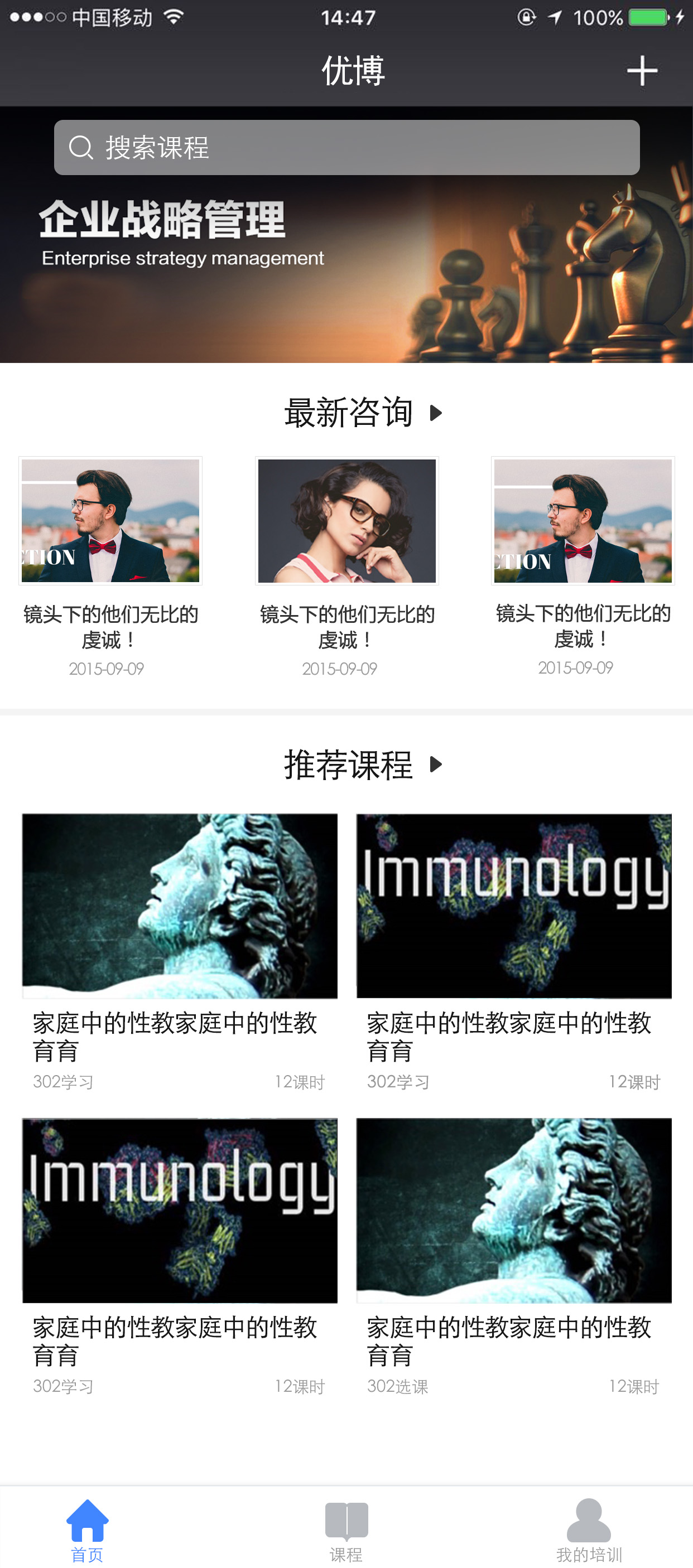The height and width of the screenshot is (1568, 693).
Task: Expand the 最新咨询 section arrow
Action: tap(435, 413)
